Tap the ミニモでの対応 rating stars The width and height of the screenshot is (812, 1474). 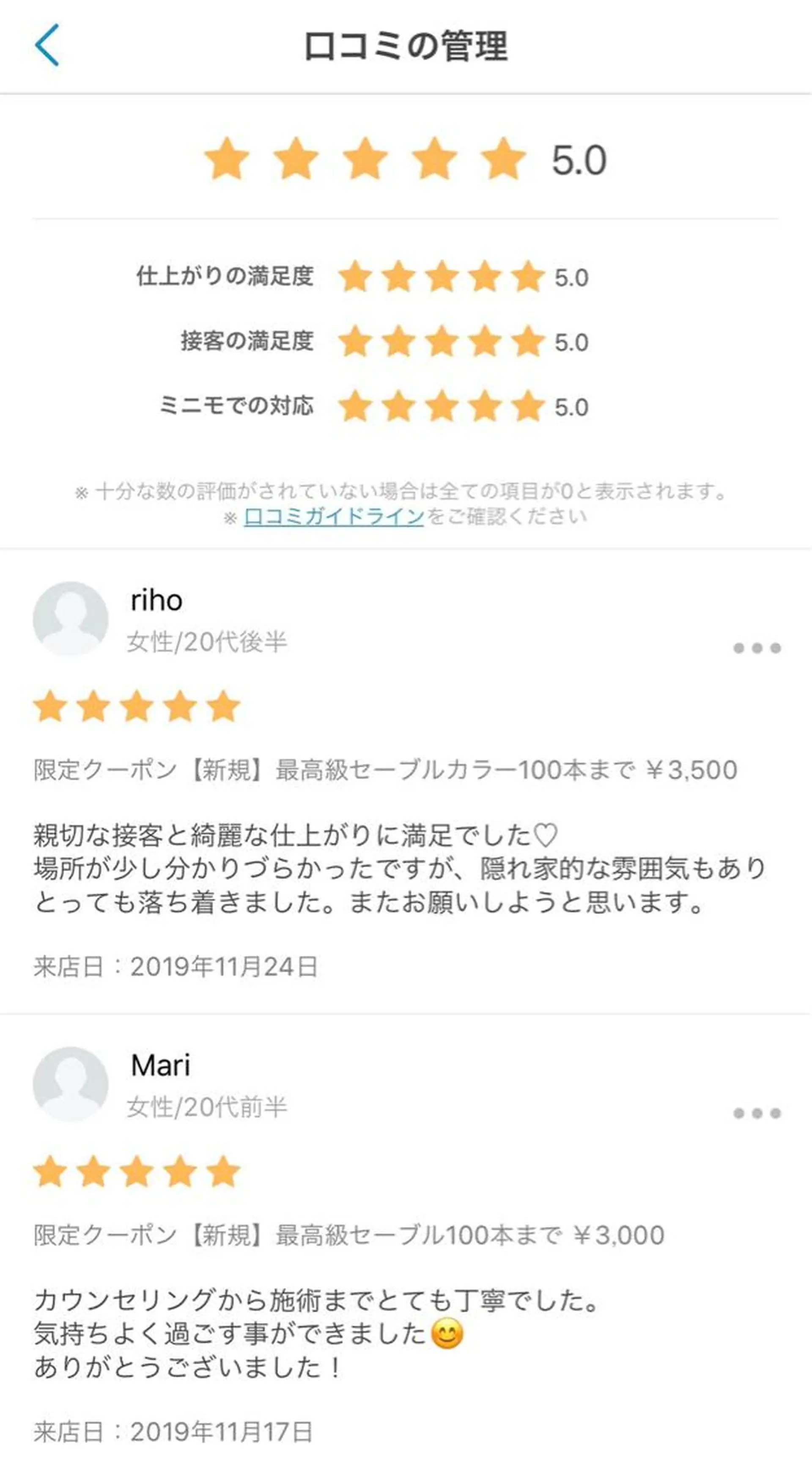click(443, 405)
